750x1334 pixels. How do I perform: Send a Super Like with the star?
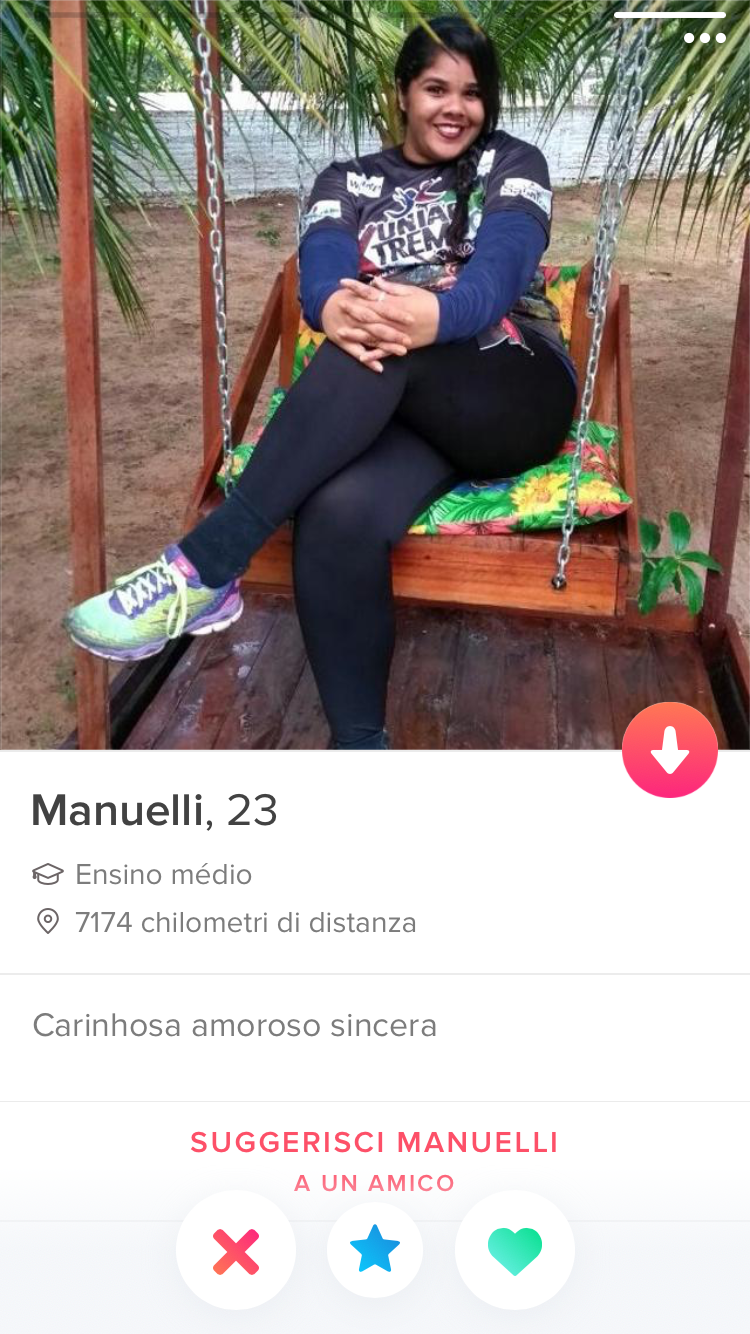coord(375,1250)
